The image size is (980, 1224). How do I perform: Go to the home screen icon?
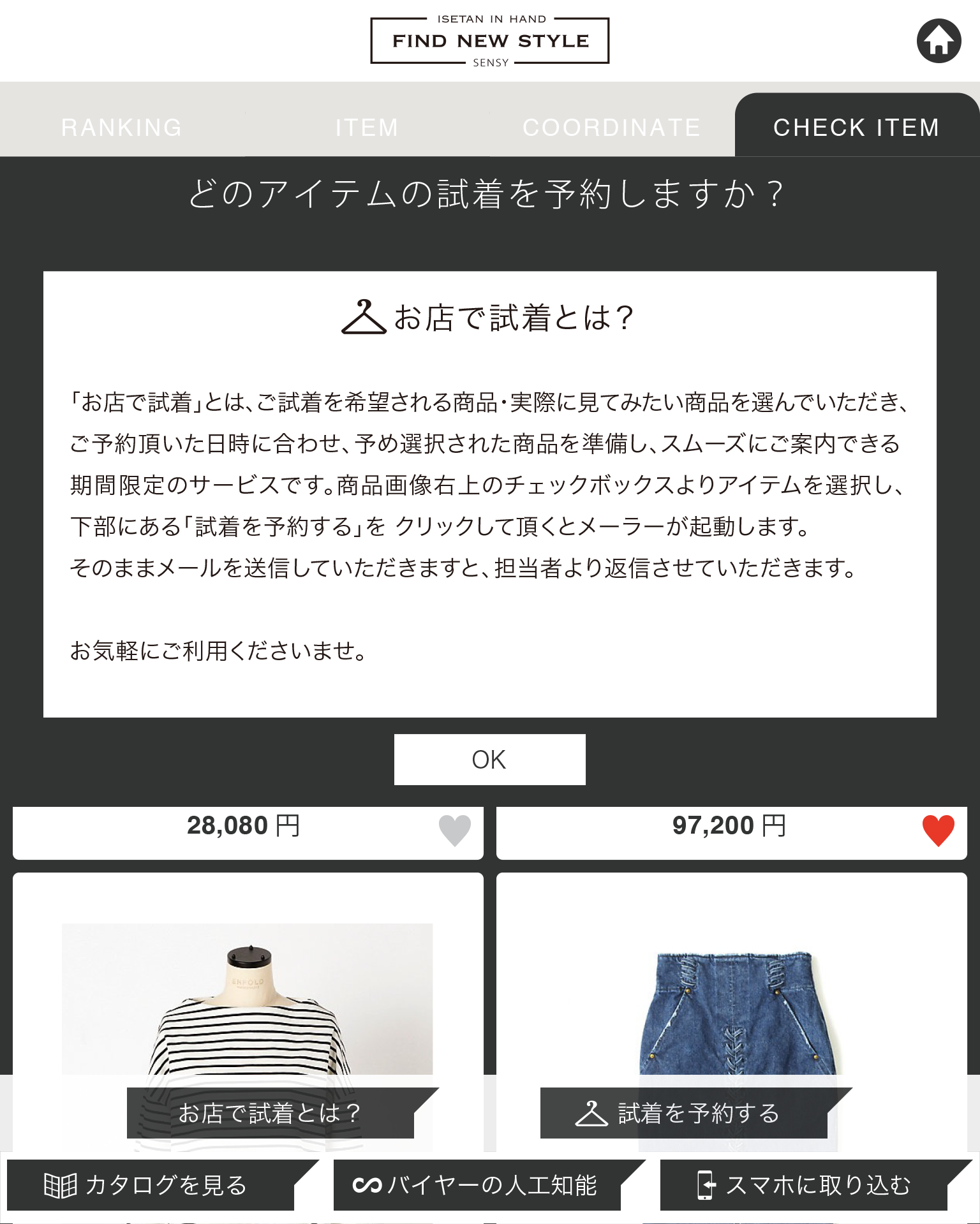pos(939,41)
